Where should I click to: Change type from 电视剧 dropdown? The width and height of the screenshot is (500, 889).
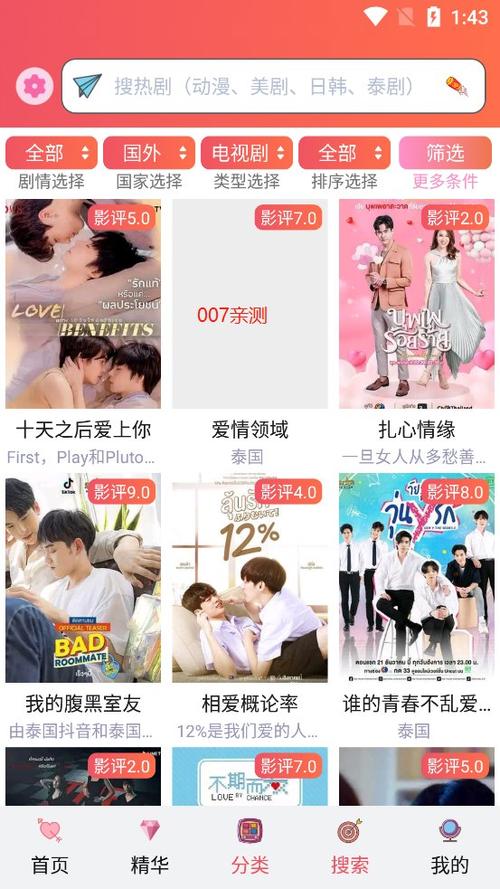pos(247,153)
